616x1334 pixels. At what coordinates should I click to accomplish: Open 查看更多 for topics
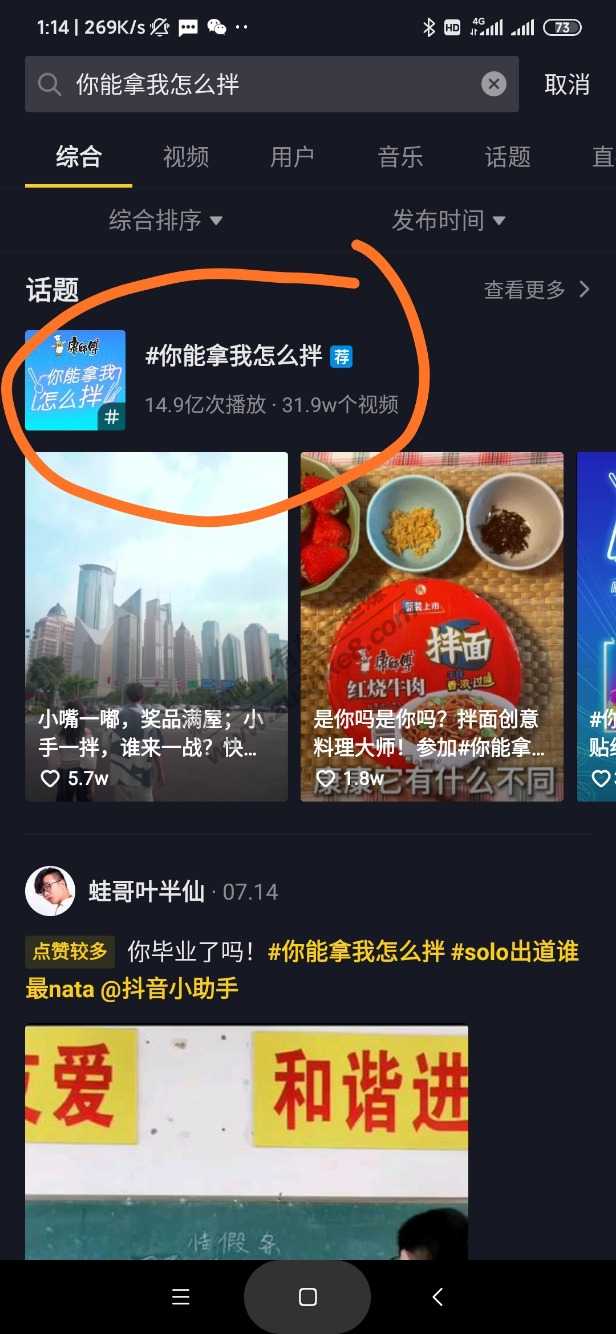[x=537, y=290]
